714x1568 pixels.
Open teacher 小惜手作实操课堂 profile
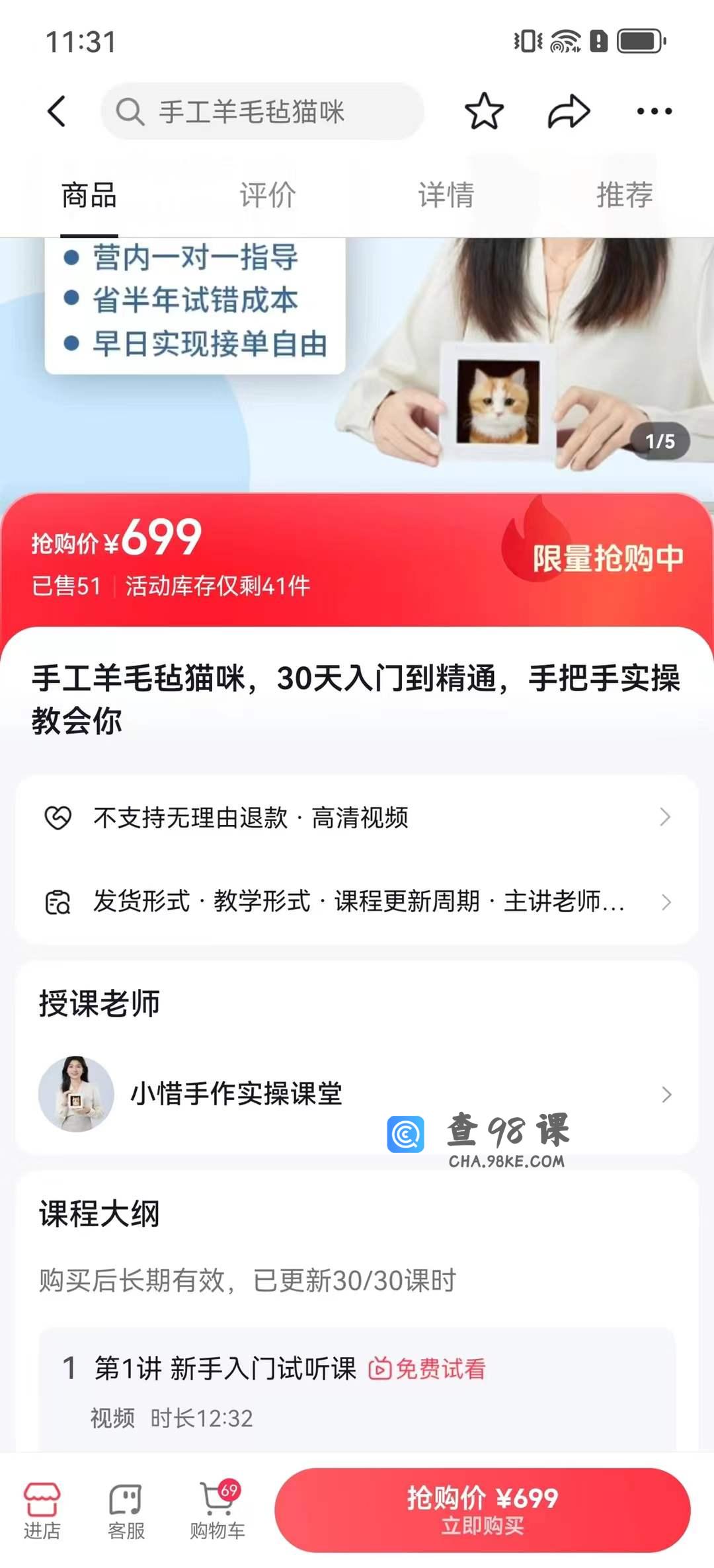(357, 1094)
